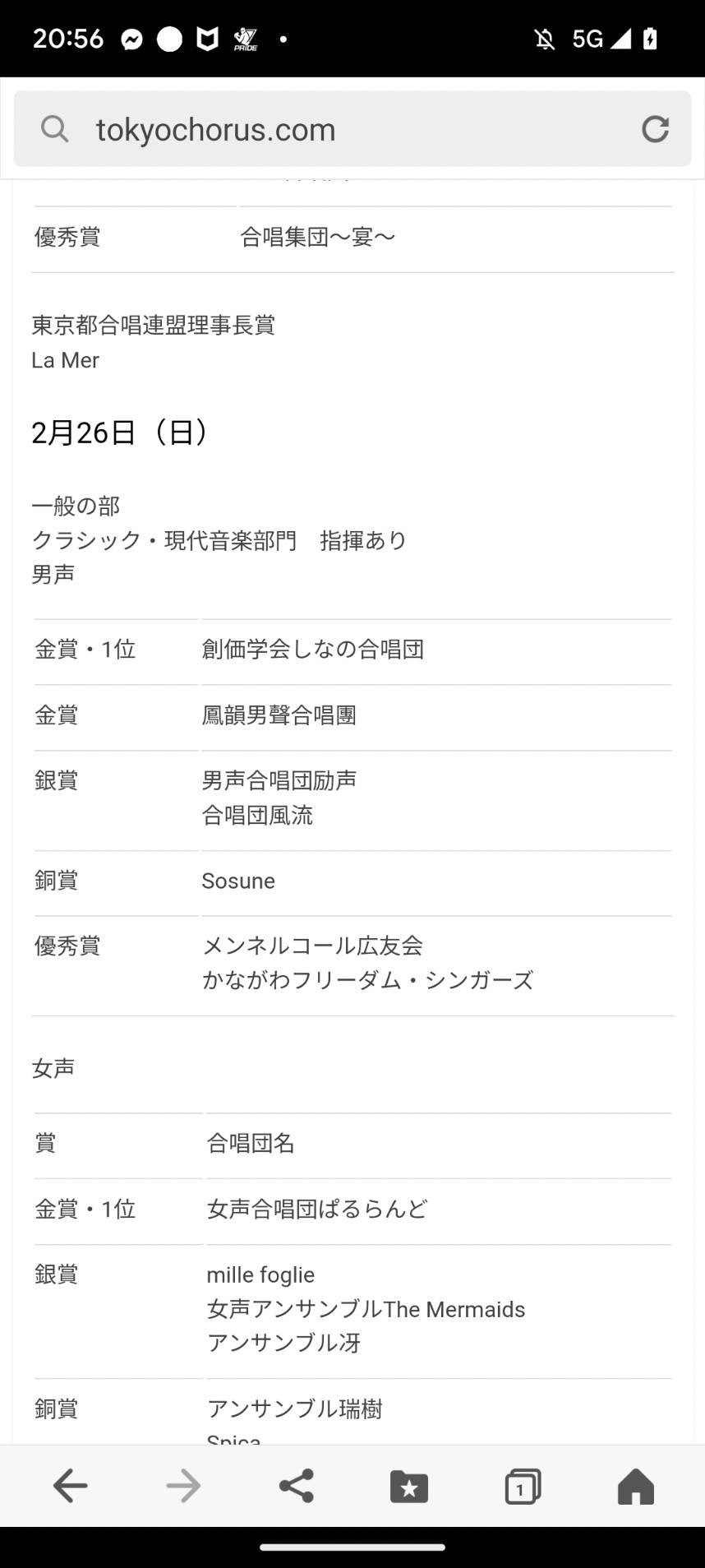Go to the browser home page
Image resolution: width=705 pixels, height=1568 pixels.
635,1486
